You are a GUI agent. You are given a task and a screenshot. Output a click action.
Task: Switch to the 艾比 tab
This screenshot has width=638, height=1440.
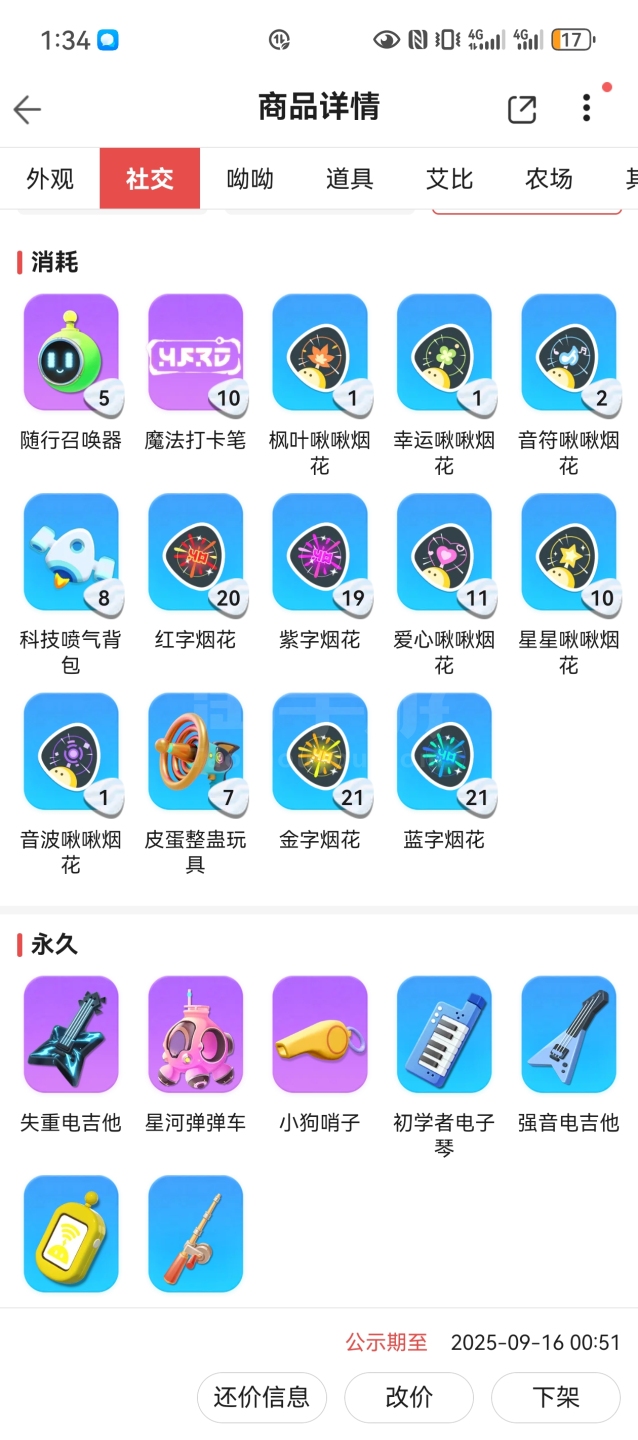pyautogui.click(x=449, y=179)
